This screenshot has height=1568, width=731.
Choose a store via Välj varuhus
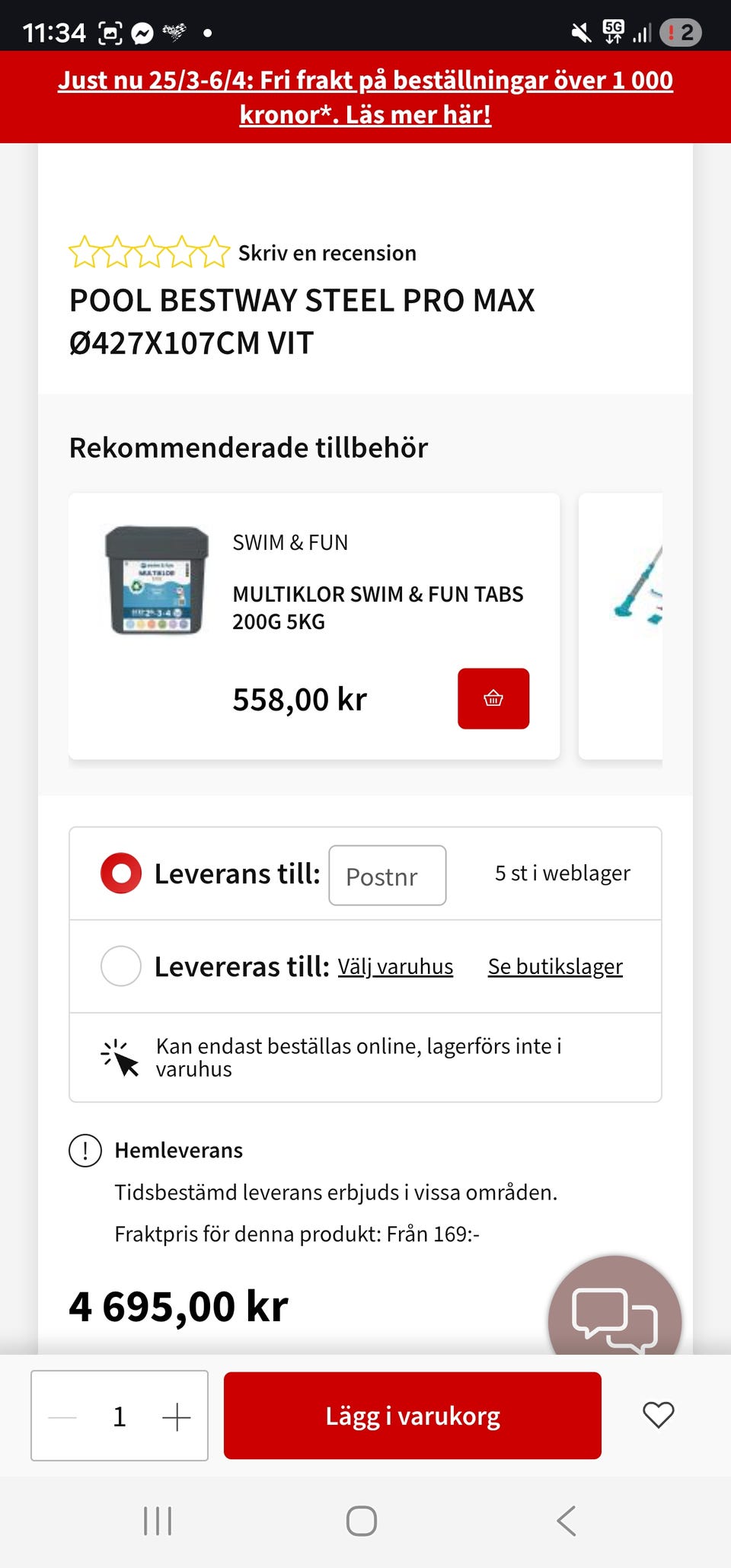395,966
